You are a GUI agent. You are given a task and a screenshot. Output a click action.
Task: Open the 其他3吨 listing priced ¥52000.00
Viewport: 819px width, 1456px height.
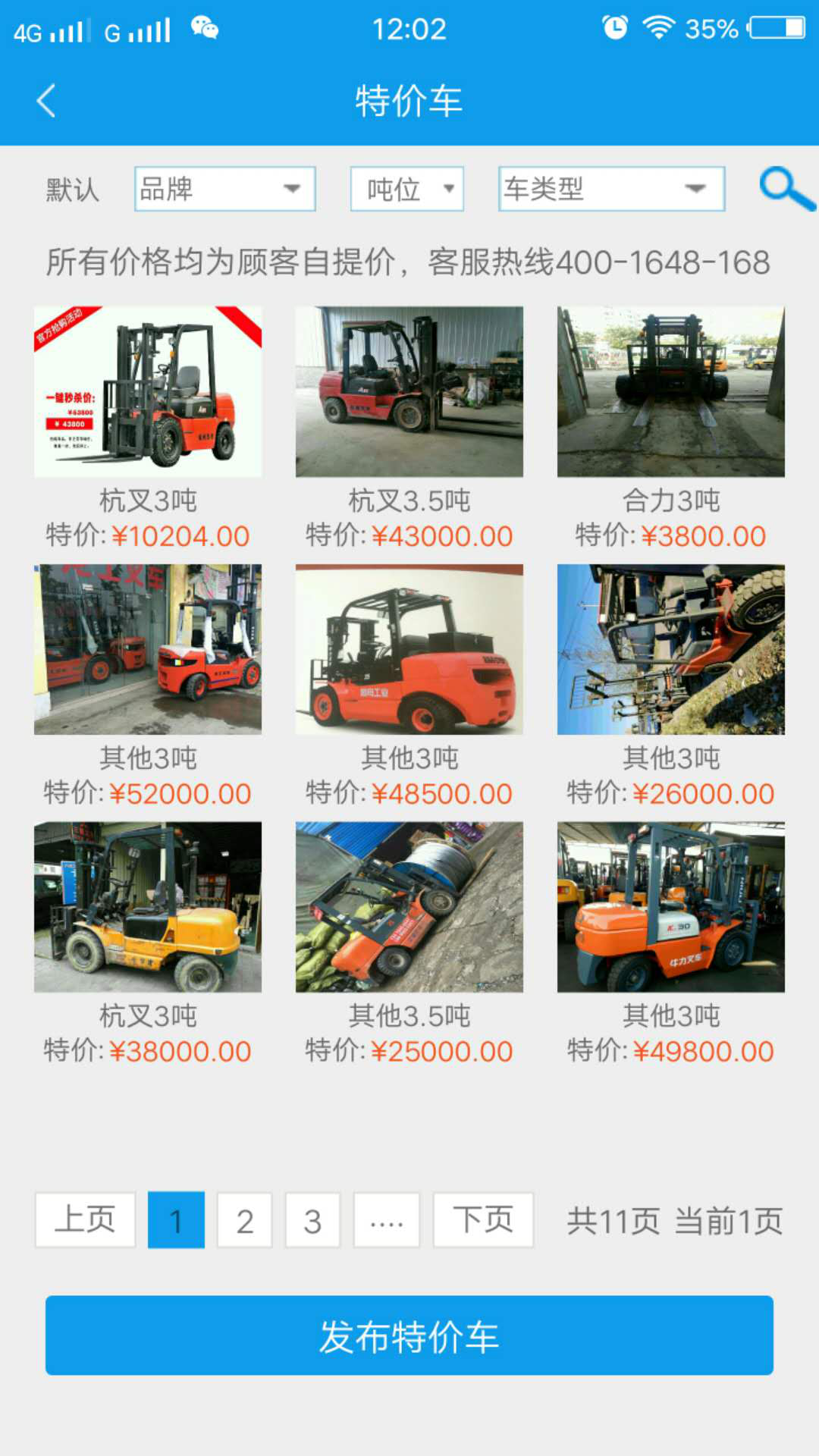click(148, 650)
